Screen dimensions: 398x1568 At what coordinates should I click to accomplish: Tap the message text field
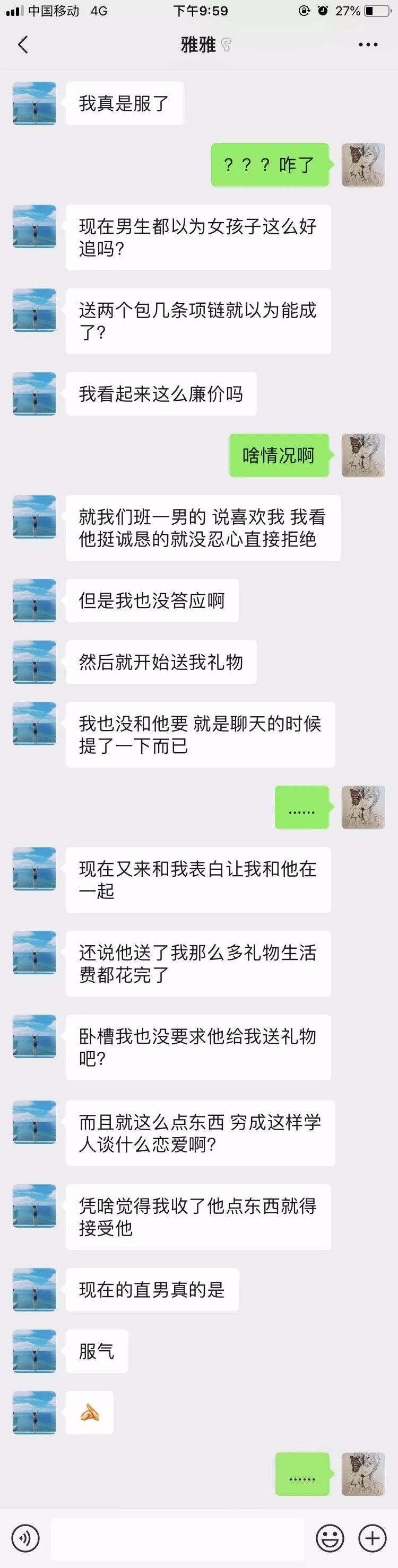pyautogui.click(x=177, y=1538)
